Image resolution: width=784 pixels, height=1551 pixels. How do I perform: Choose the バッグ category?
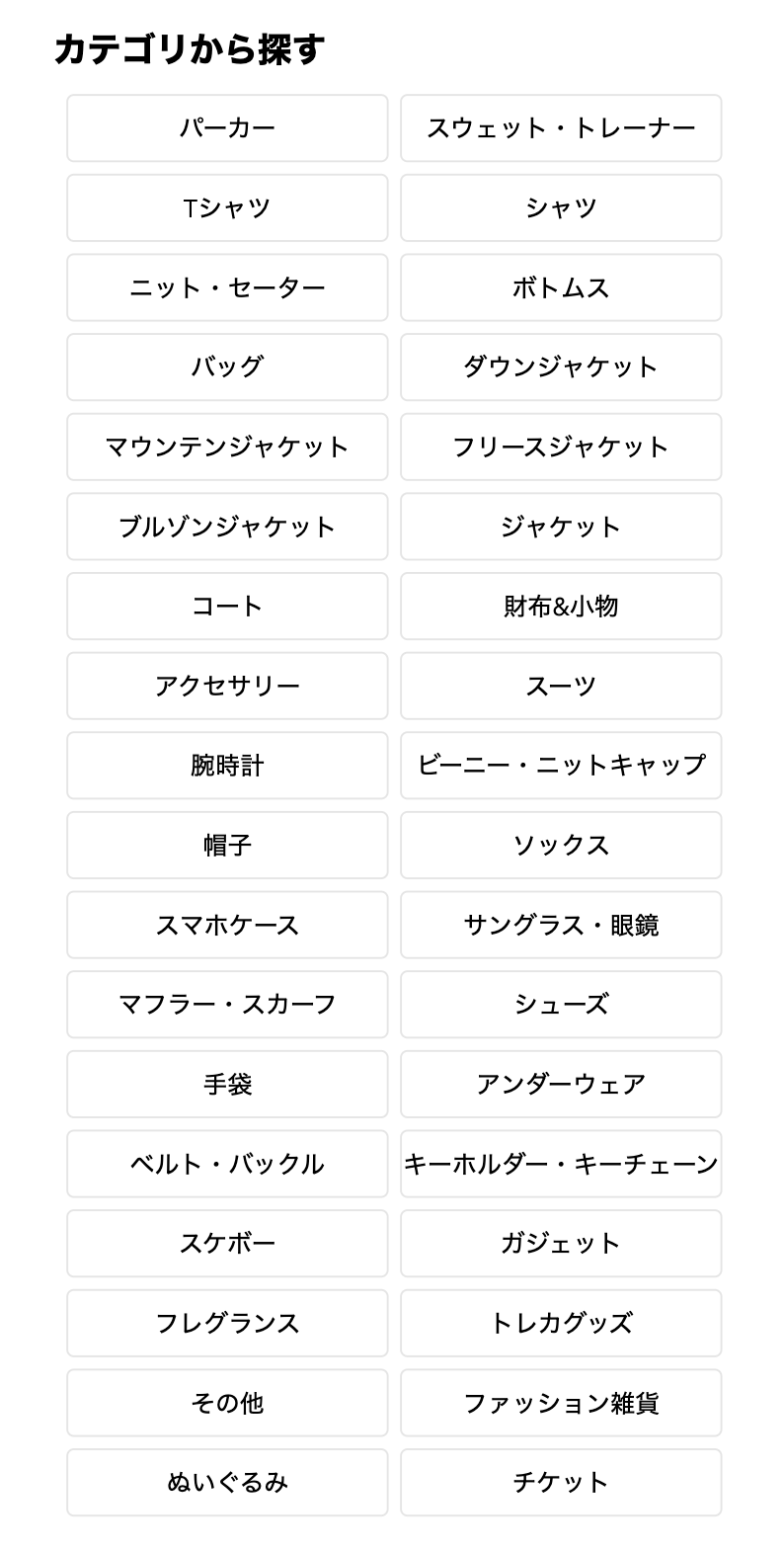227,367
